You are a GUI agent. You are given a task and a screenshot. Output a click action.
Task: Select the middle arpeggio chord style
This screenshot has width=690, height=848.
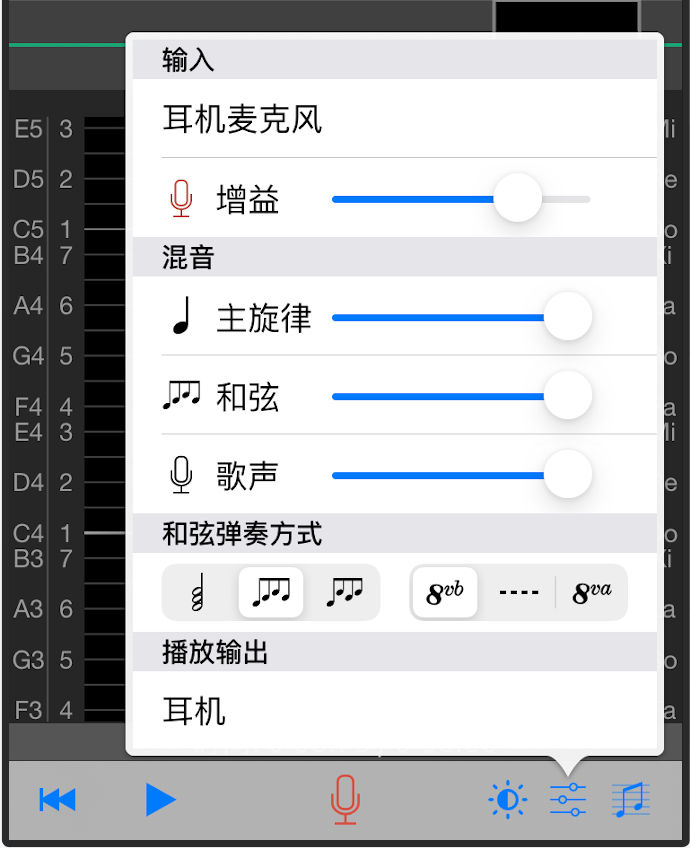click(270, 594)
